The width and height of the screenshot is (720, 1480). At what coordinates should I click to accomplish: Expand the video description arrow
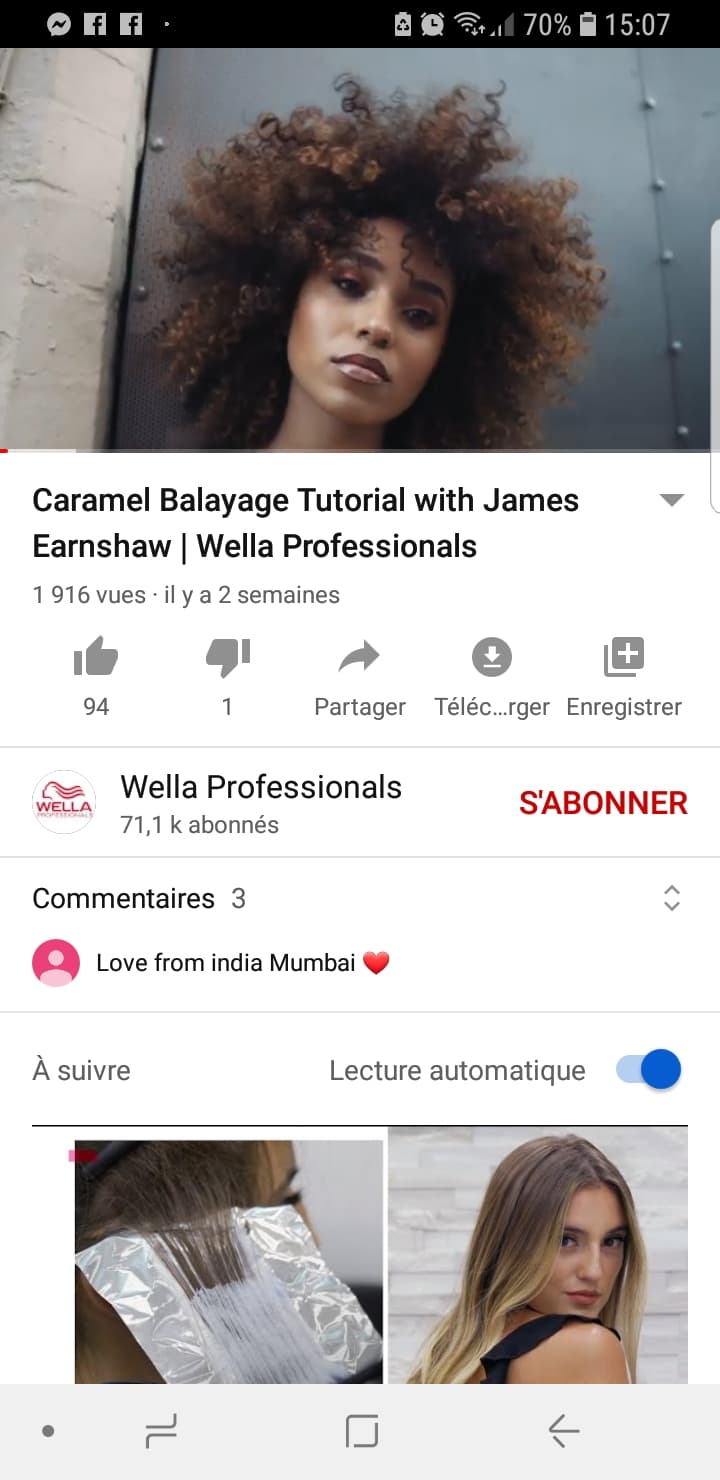point(672,500)
